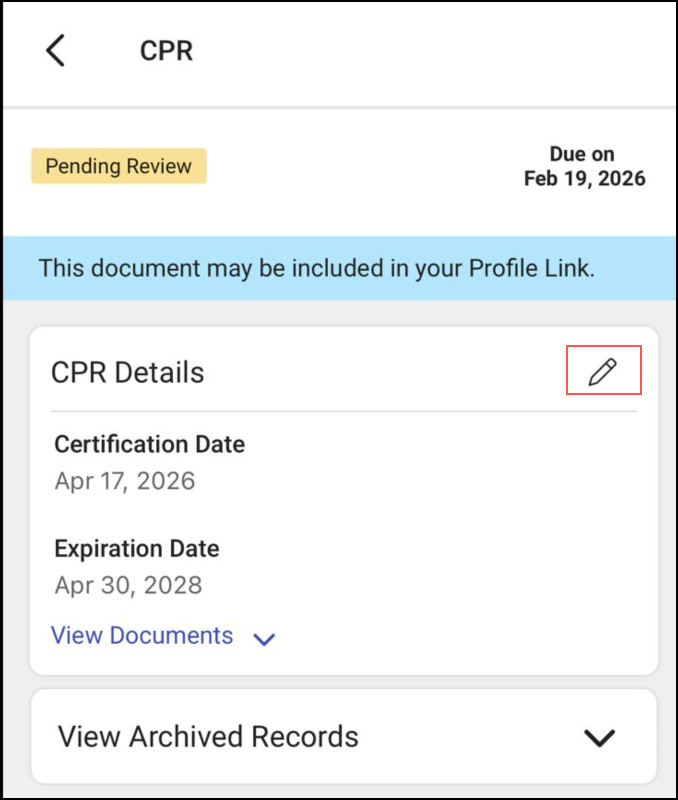Edit CPR Details with the pencil icon
The width and height of the screenshot is (678, 800).
coord(603,372)
